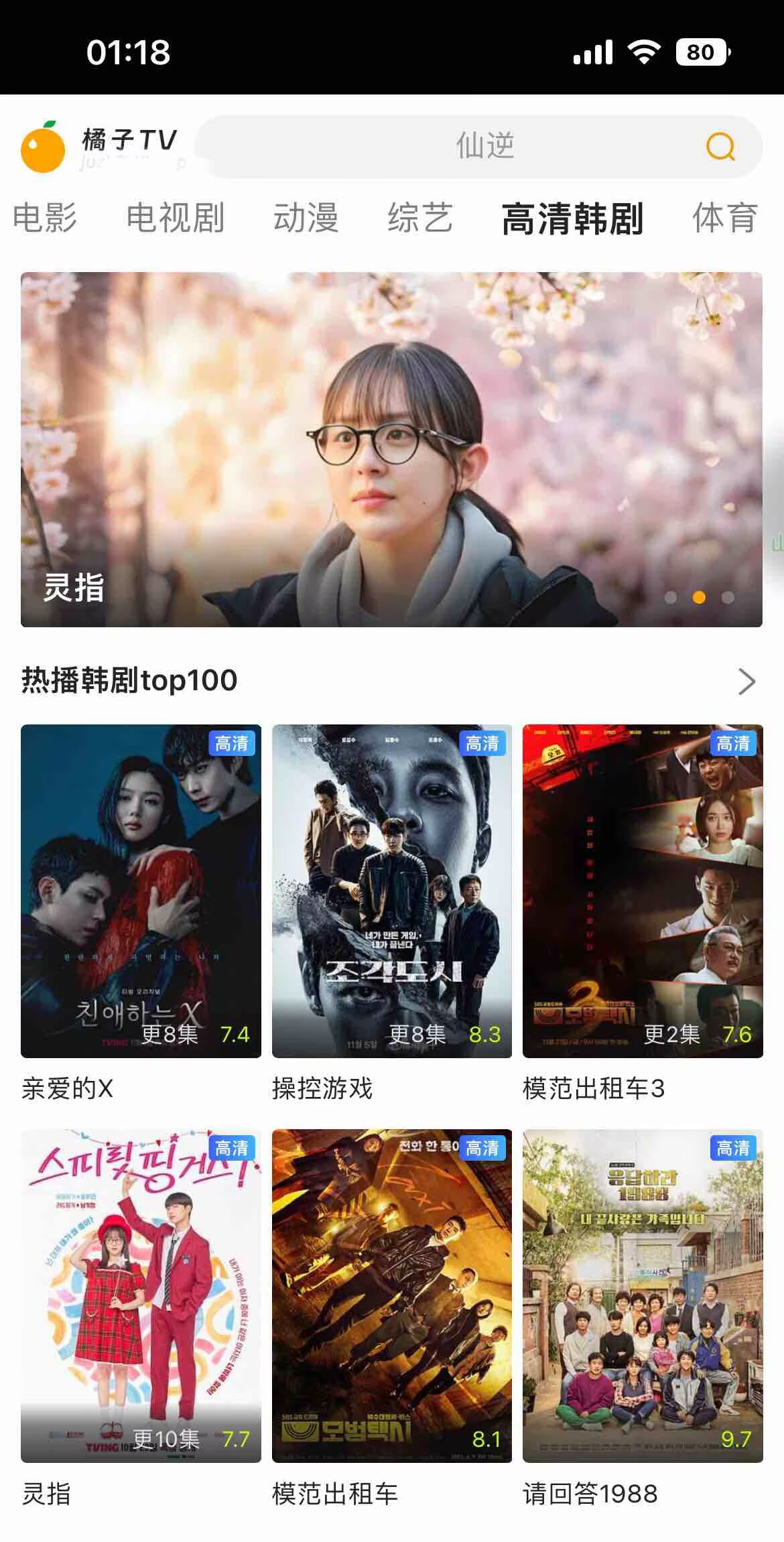The width and height of the screenshot is (784, 1542).
Task: Open the 体育 tab
Action: 725,218
